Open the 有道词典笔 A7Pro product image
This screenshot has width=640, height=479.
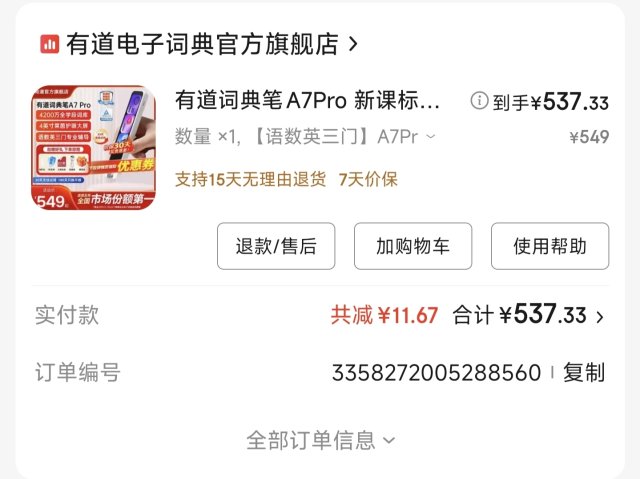[x=94, y=147]
